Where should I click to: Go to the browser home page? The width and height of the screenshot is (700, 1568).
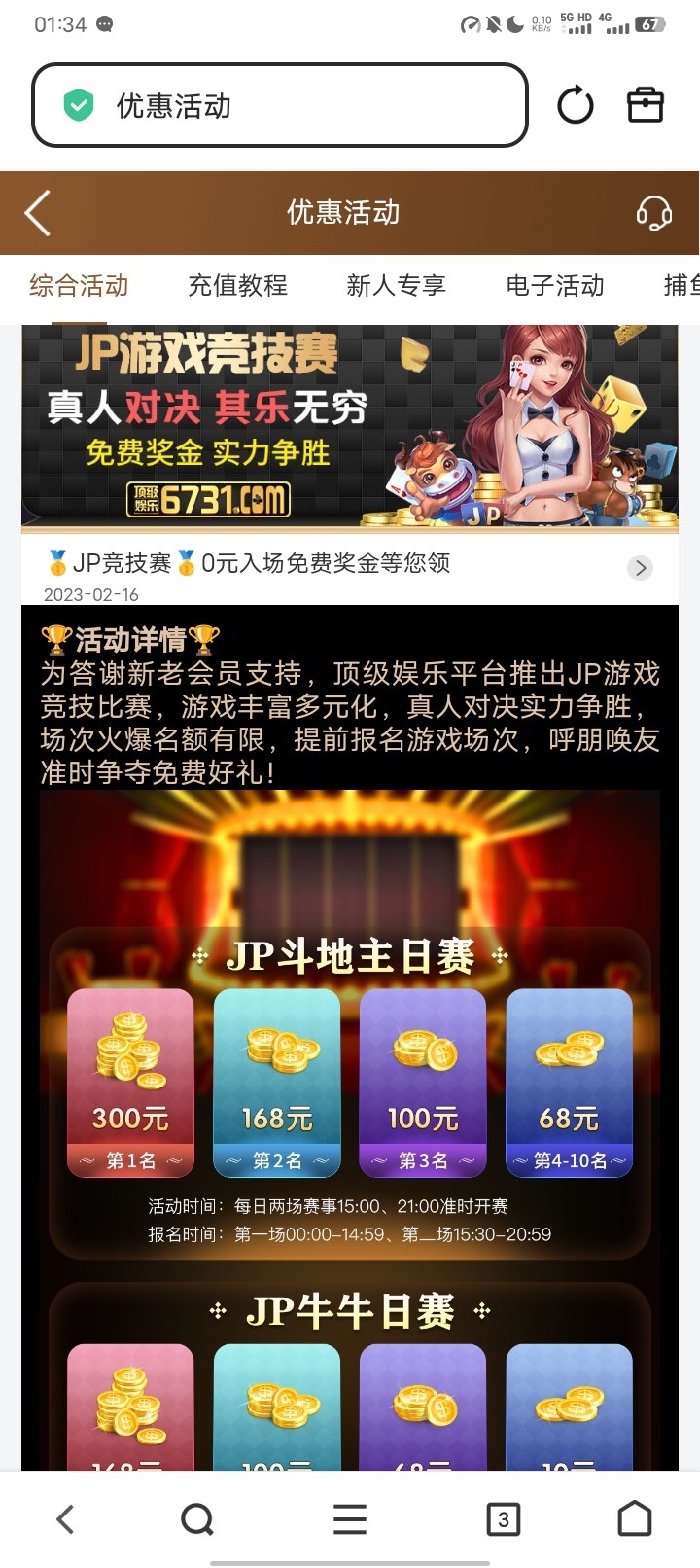click(x=635, y=1519)
